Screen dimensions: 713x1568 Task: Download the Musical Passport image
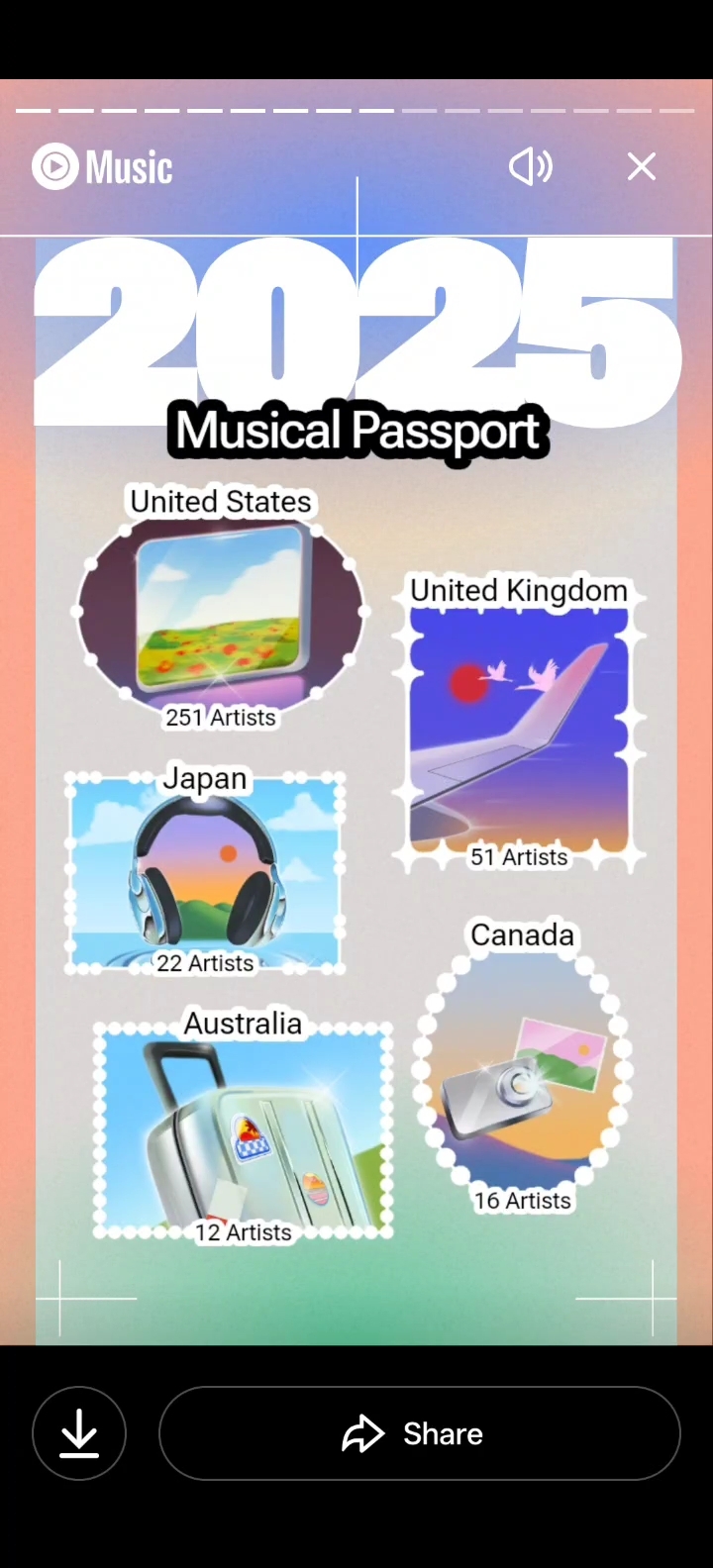tap(79, 1433)
